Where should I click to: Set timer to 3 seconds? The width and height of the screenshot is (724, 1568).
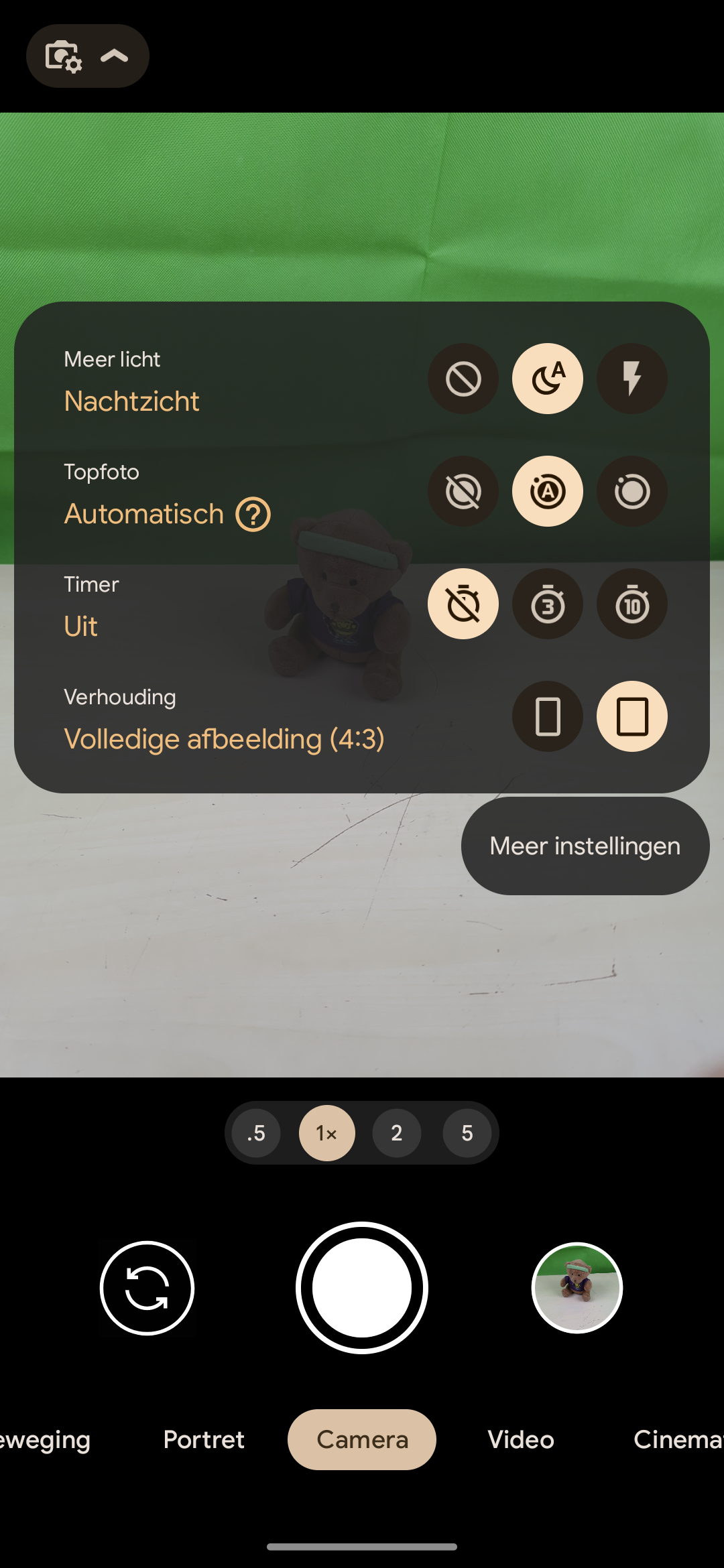click(x=548, y=604)
